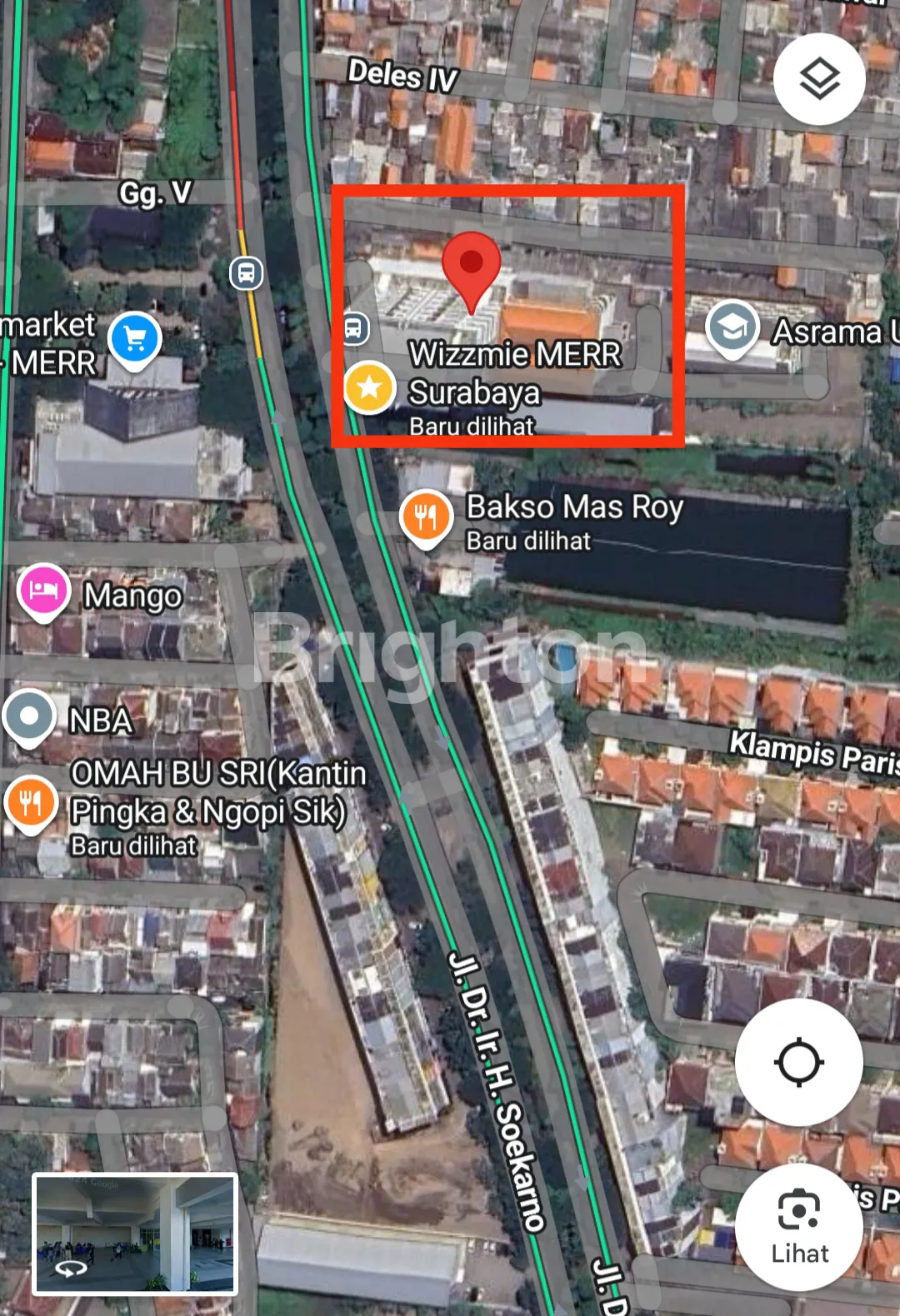Tap the supermarket MERR shopping cart marker
Screen dimensions: 900x1316
tap(135, 339)
